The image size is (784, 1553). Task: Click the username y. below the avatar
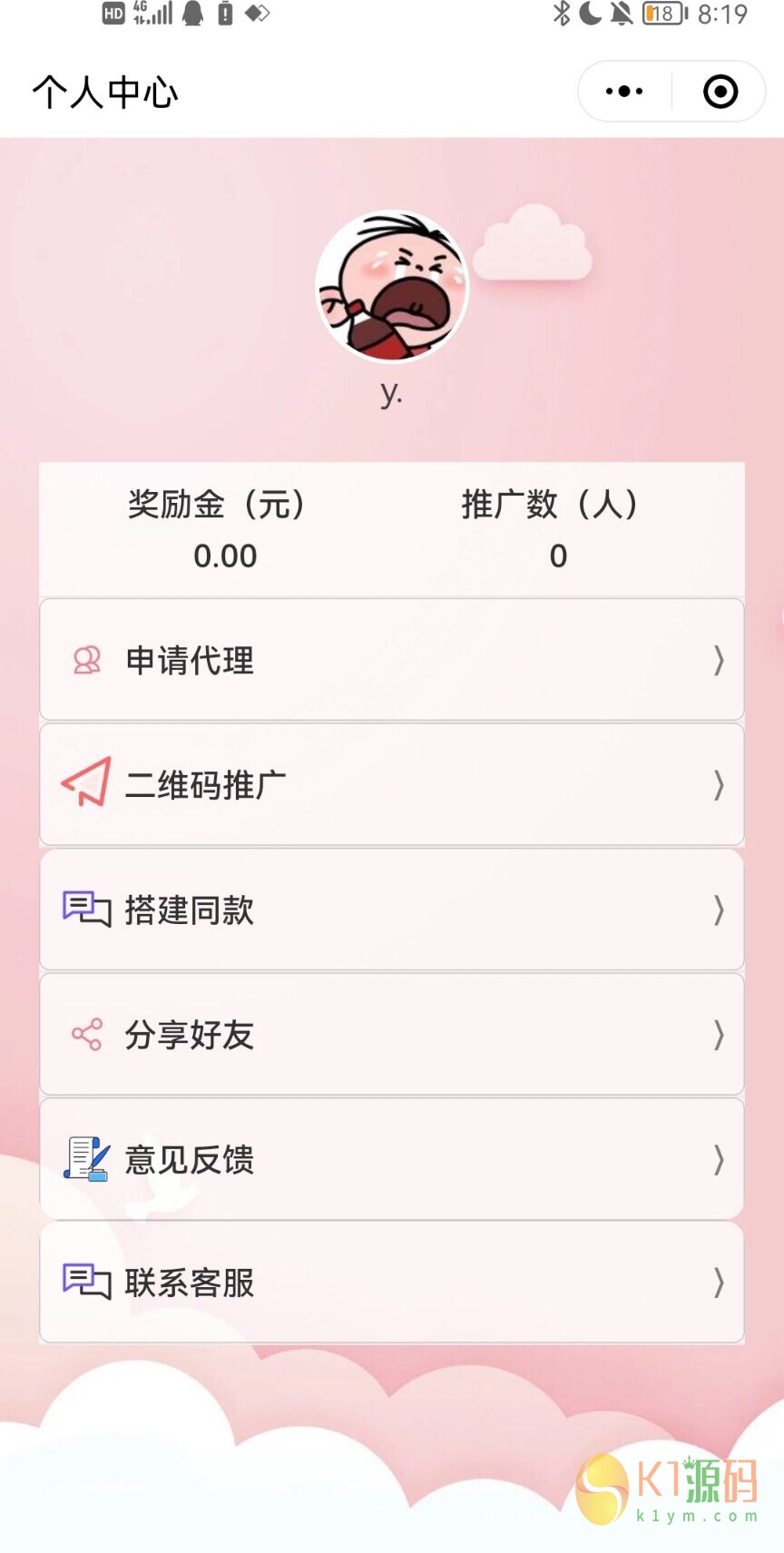390,394
